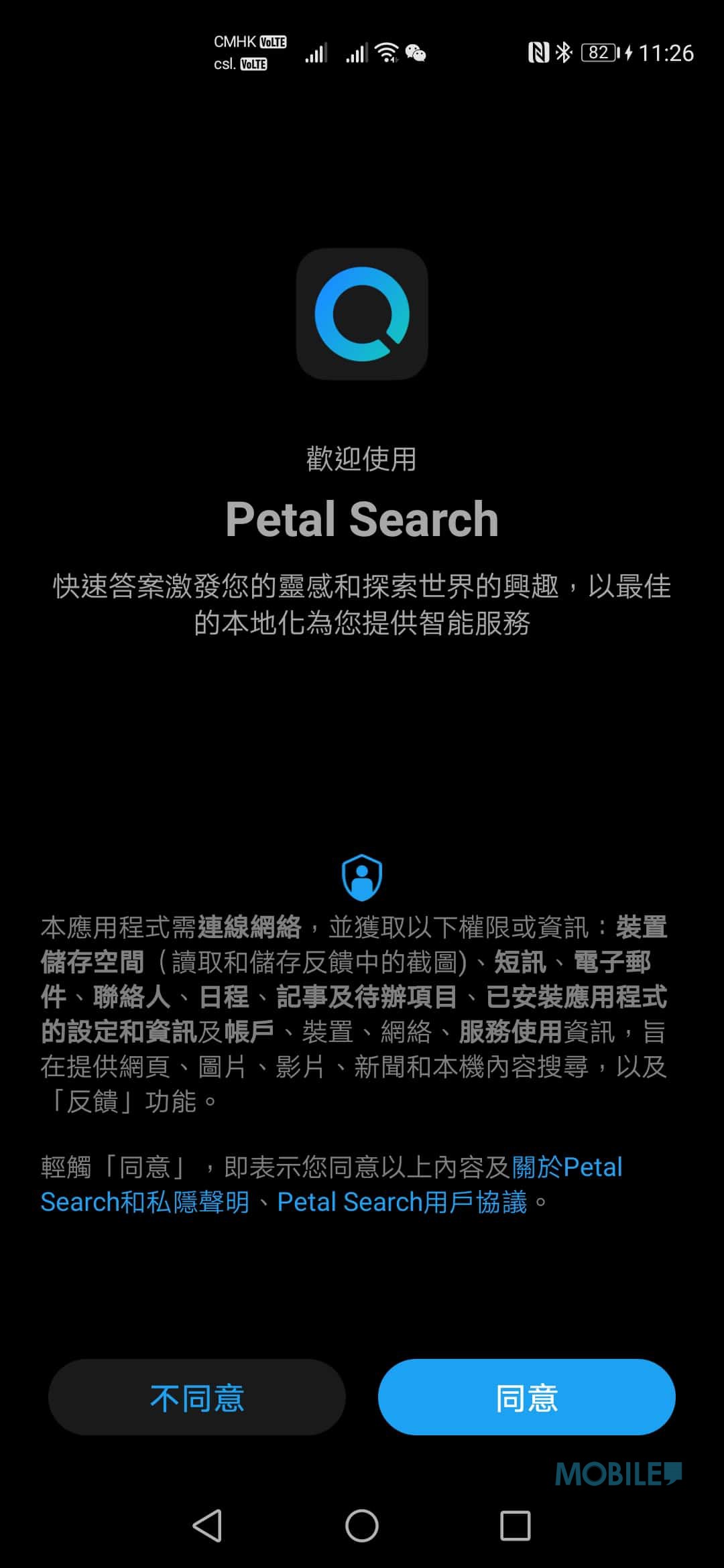The image size is (724, 1568).
Task: Go back using the system back button
Action: 207,1526
